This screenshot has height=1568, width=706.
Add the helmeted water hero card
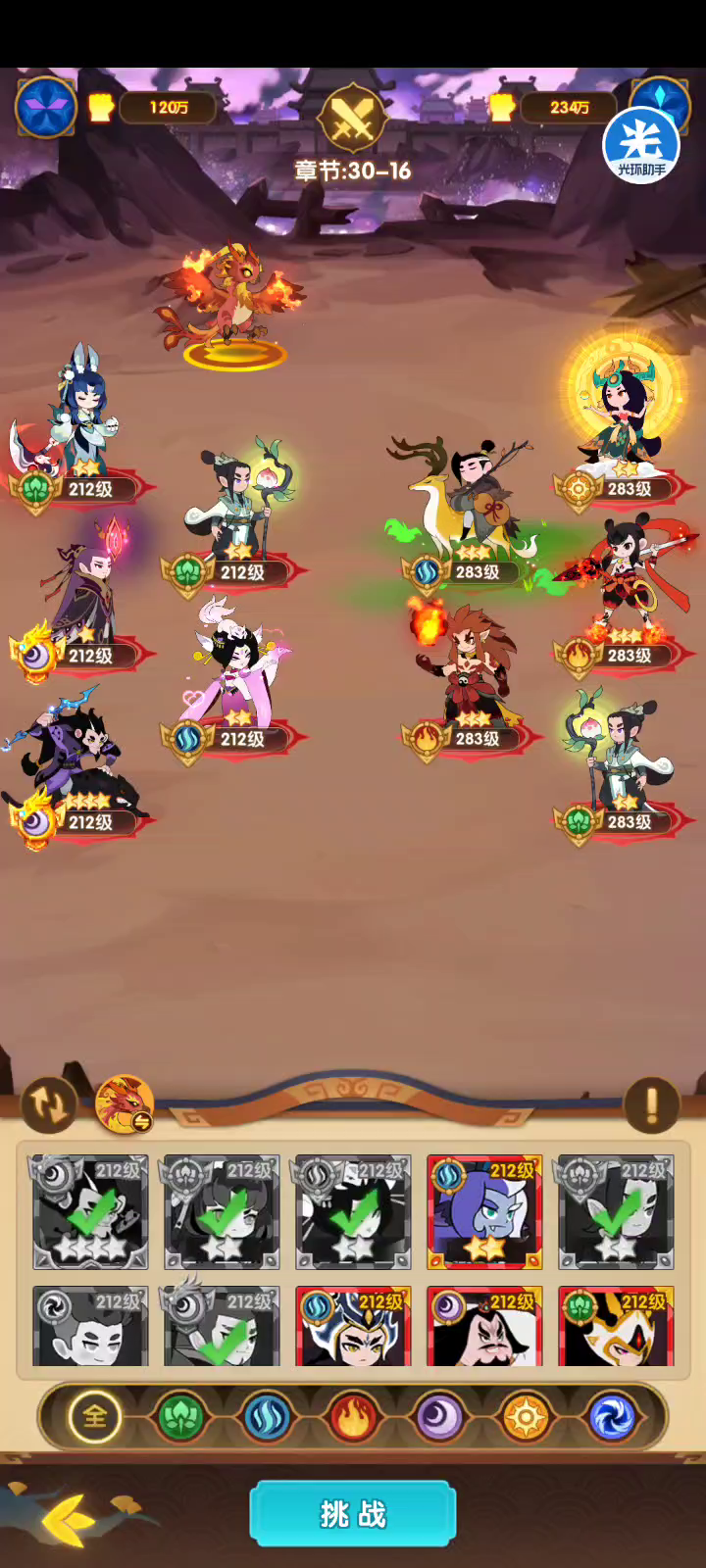353,1326
